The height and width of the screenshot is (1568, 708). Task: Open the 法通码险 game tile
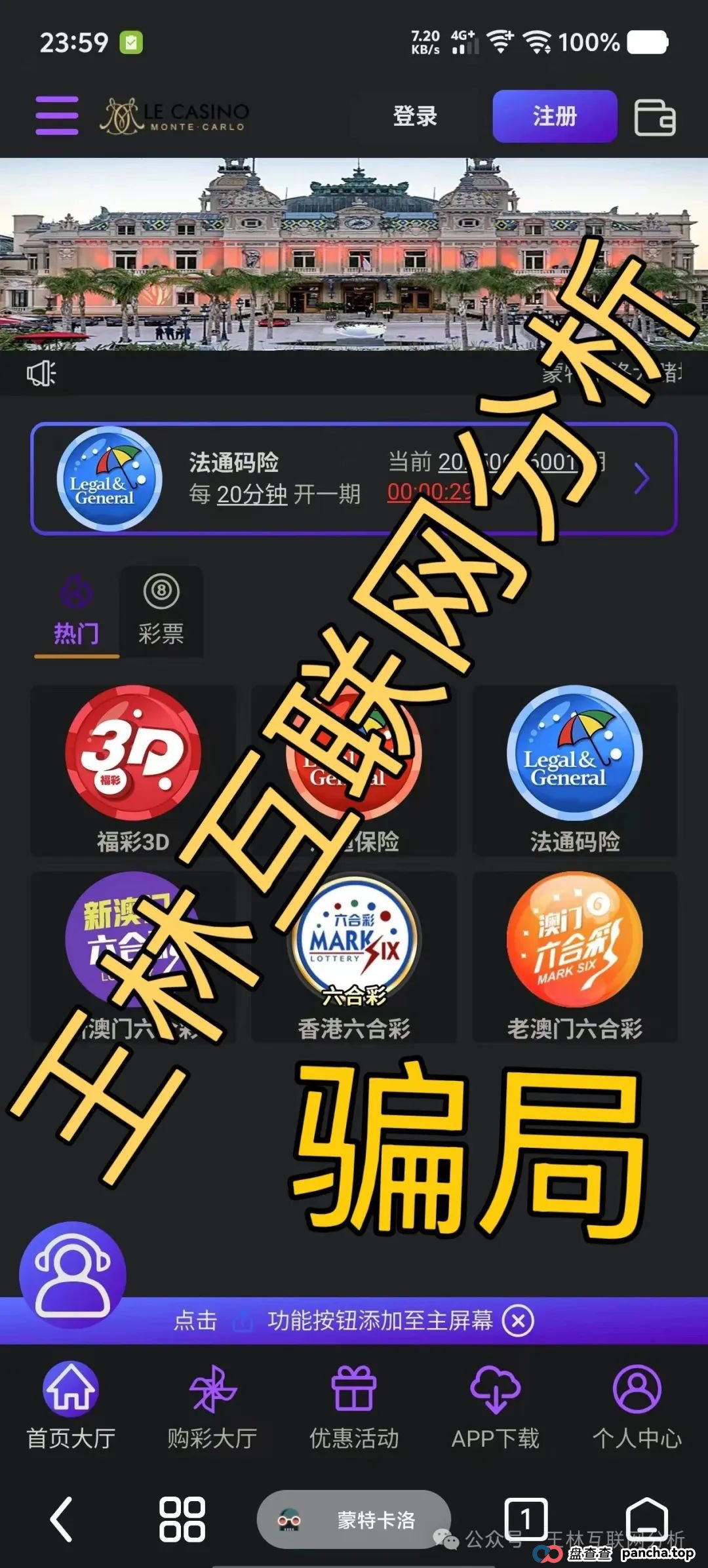pos(574,769)
